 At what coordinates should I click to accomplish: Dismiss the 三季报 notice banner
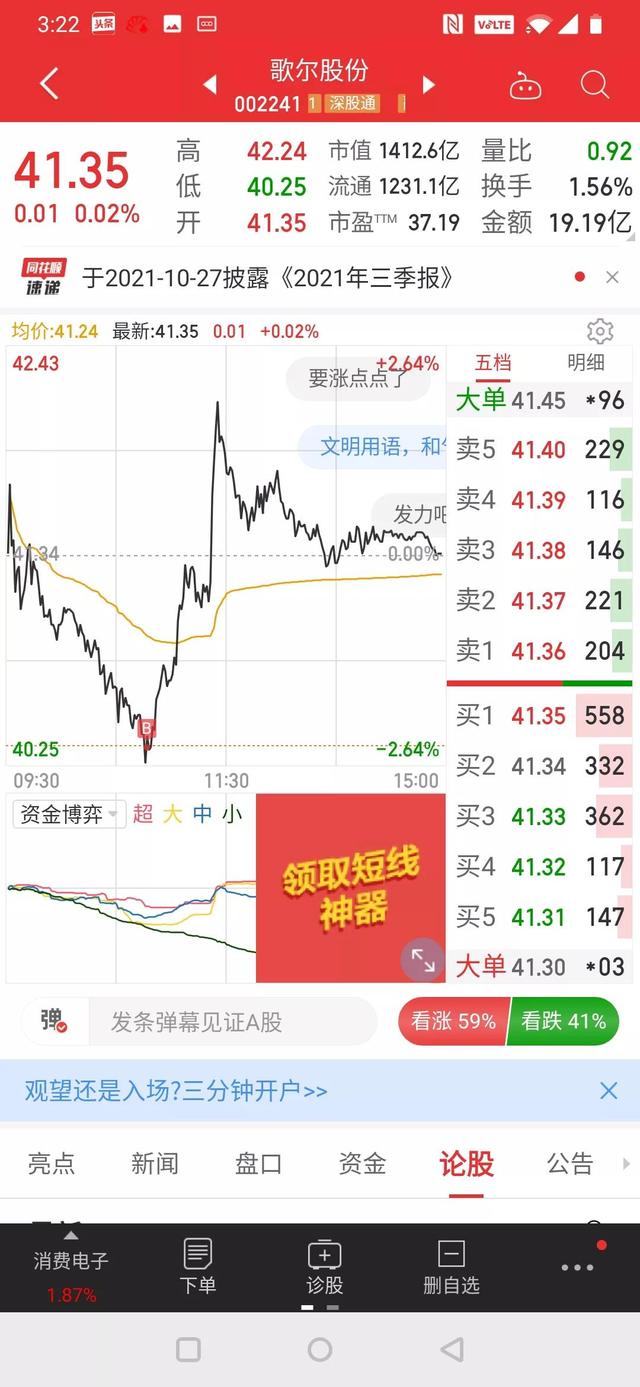[612, 277]
